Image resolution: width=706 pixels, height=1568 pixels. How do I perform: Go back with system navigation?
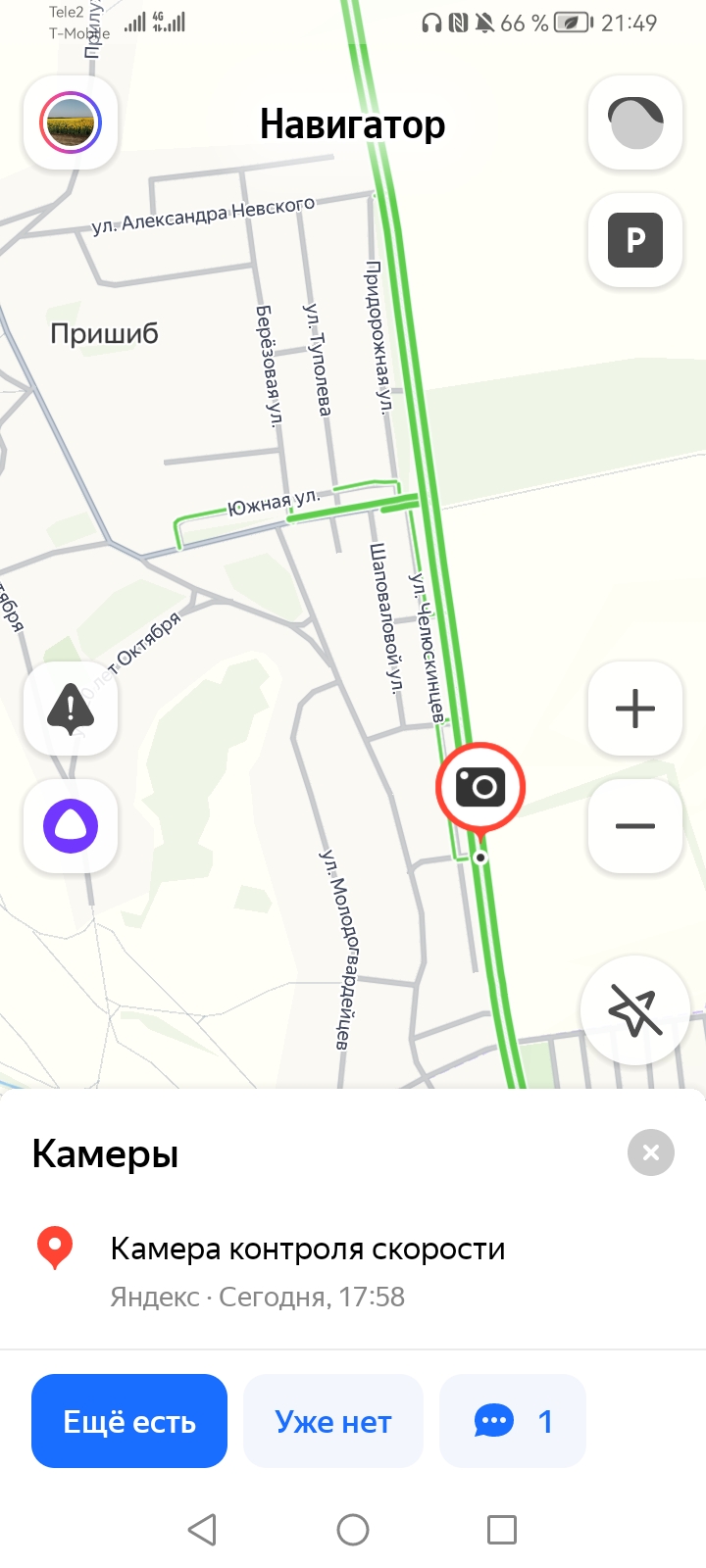click(202, 1529)
